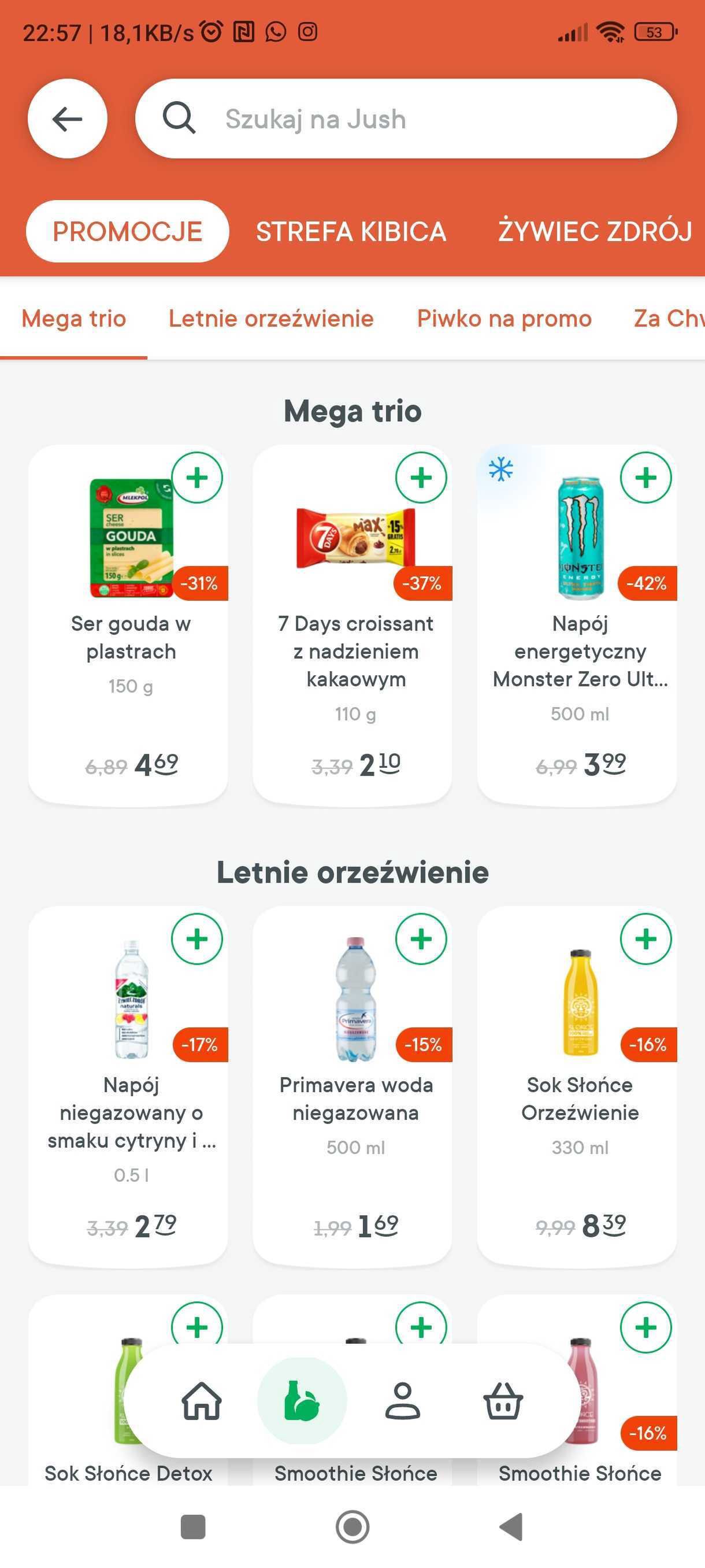The image size is (705, 1568).
Task: Open the profile tab in bottom navigation
Action: 403,1400
